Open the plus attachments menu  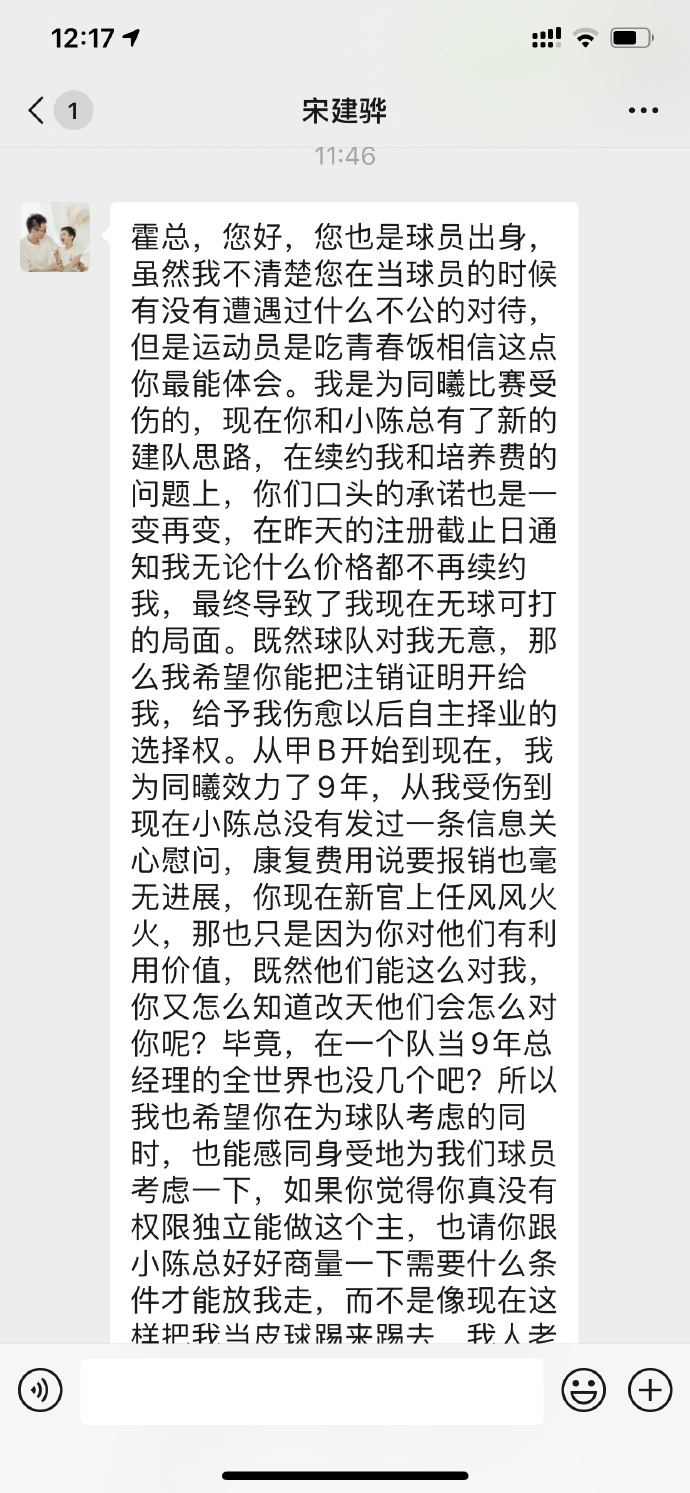pos(650,1390)
